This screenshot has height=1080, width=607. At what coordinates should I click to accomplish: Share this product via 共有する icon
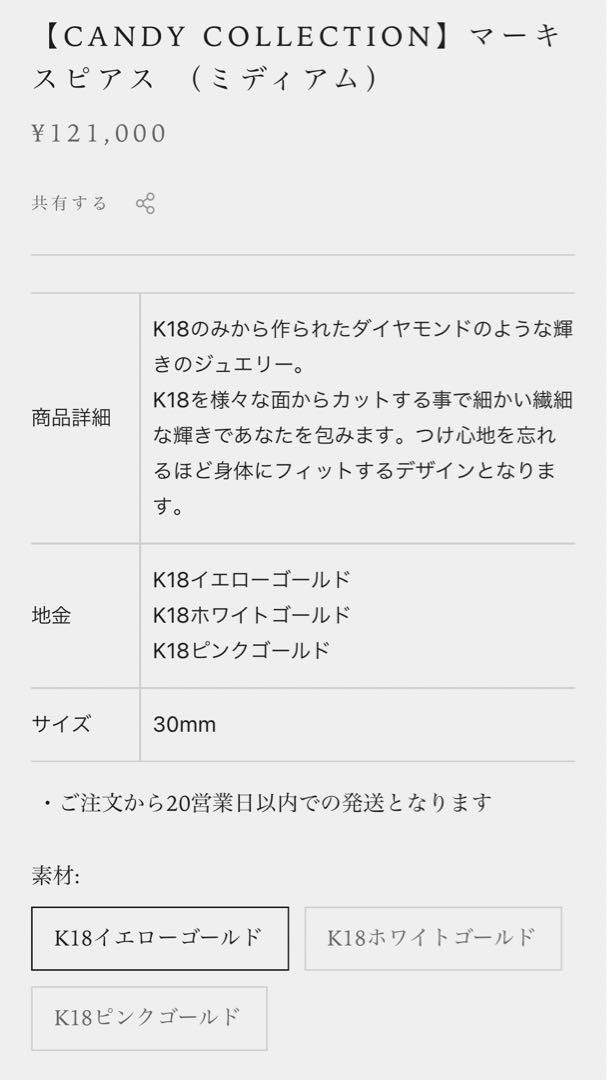coord(145,203)
